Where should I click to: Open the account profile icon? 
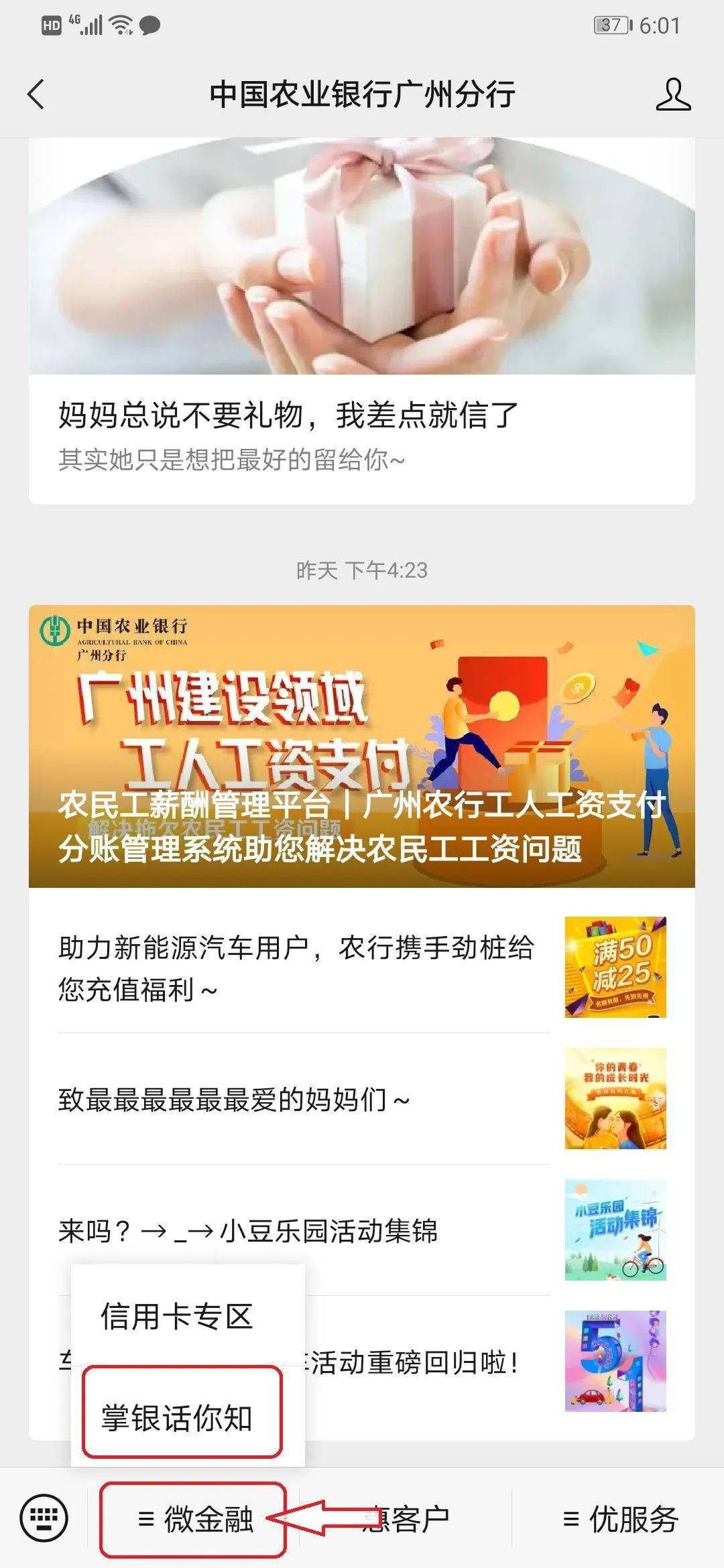click(673, 94)
